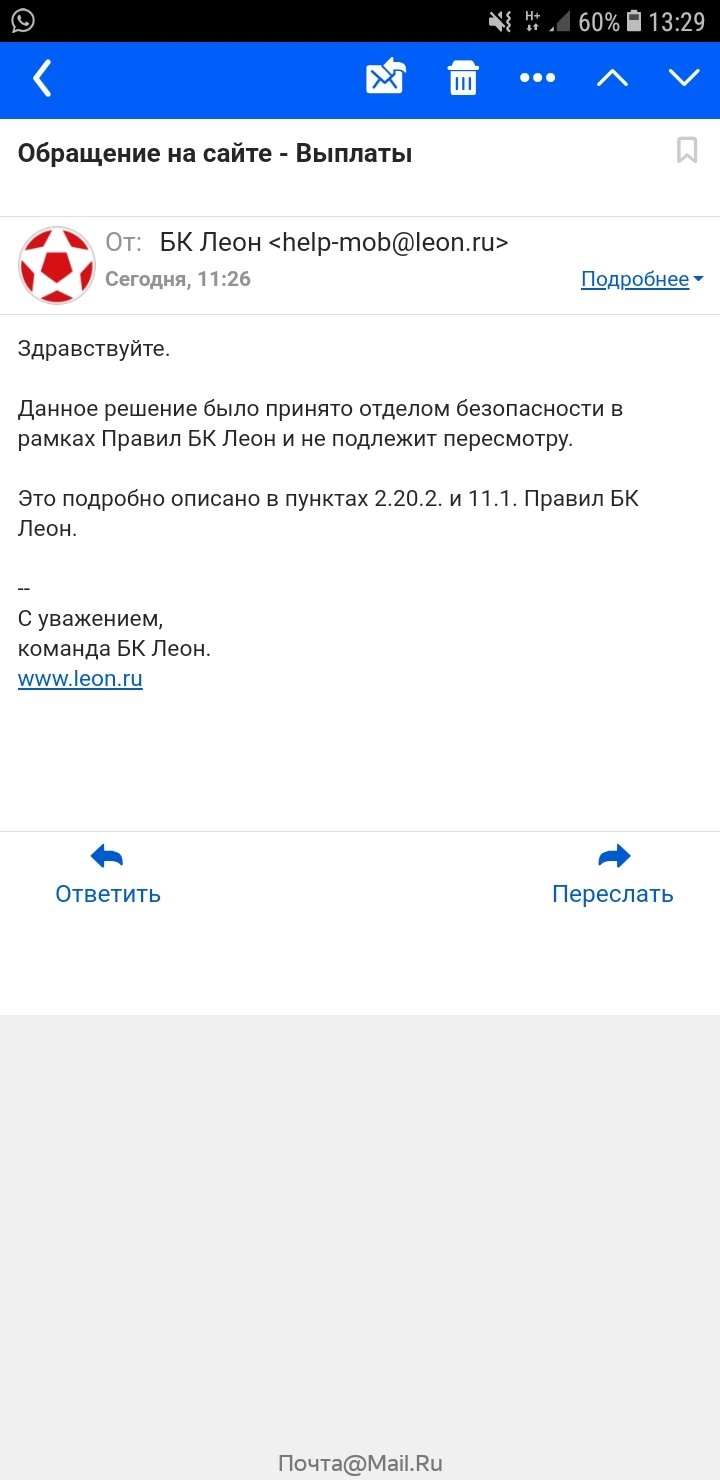Open the БК Леон sender avatar
The image size is (720, 1480).
[x=57, y=265]
